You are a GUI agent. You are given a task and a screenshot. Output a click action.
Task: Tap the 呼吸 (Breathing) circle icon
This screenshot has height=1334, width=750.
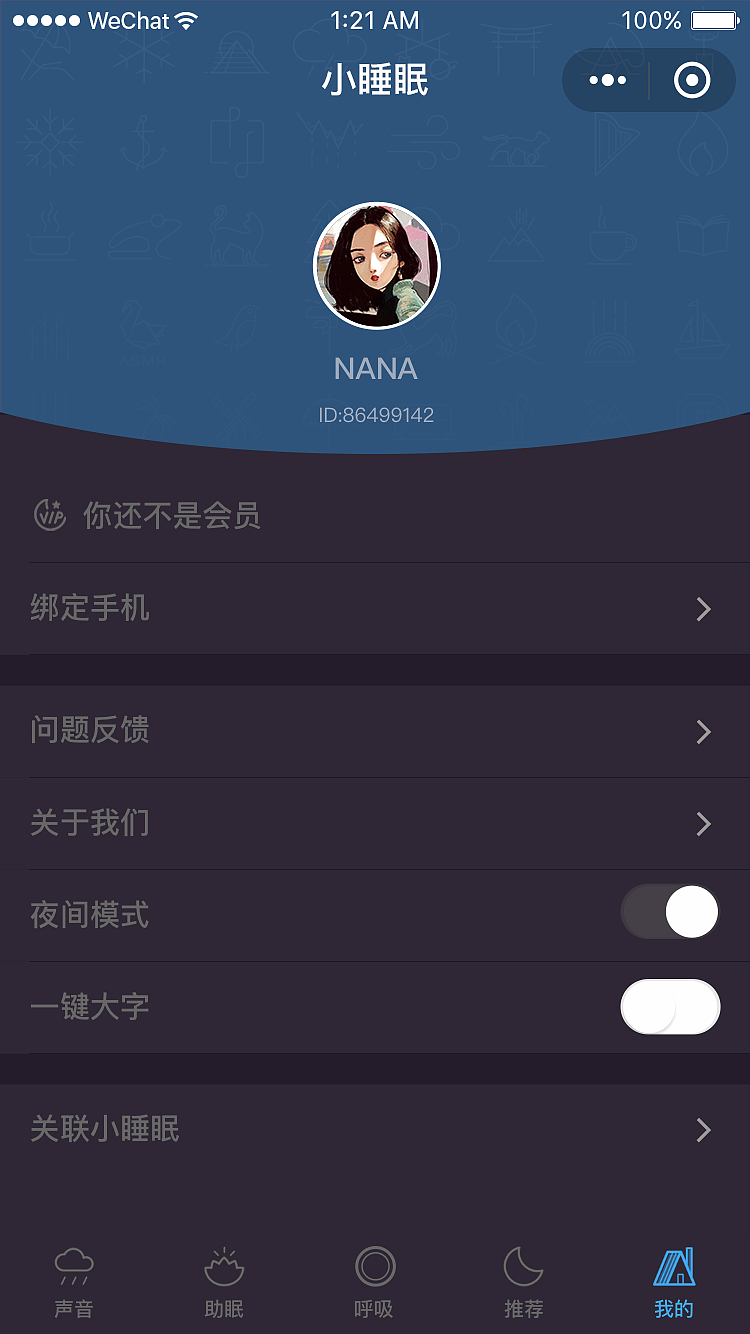[375, 1267]
